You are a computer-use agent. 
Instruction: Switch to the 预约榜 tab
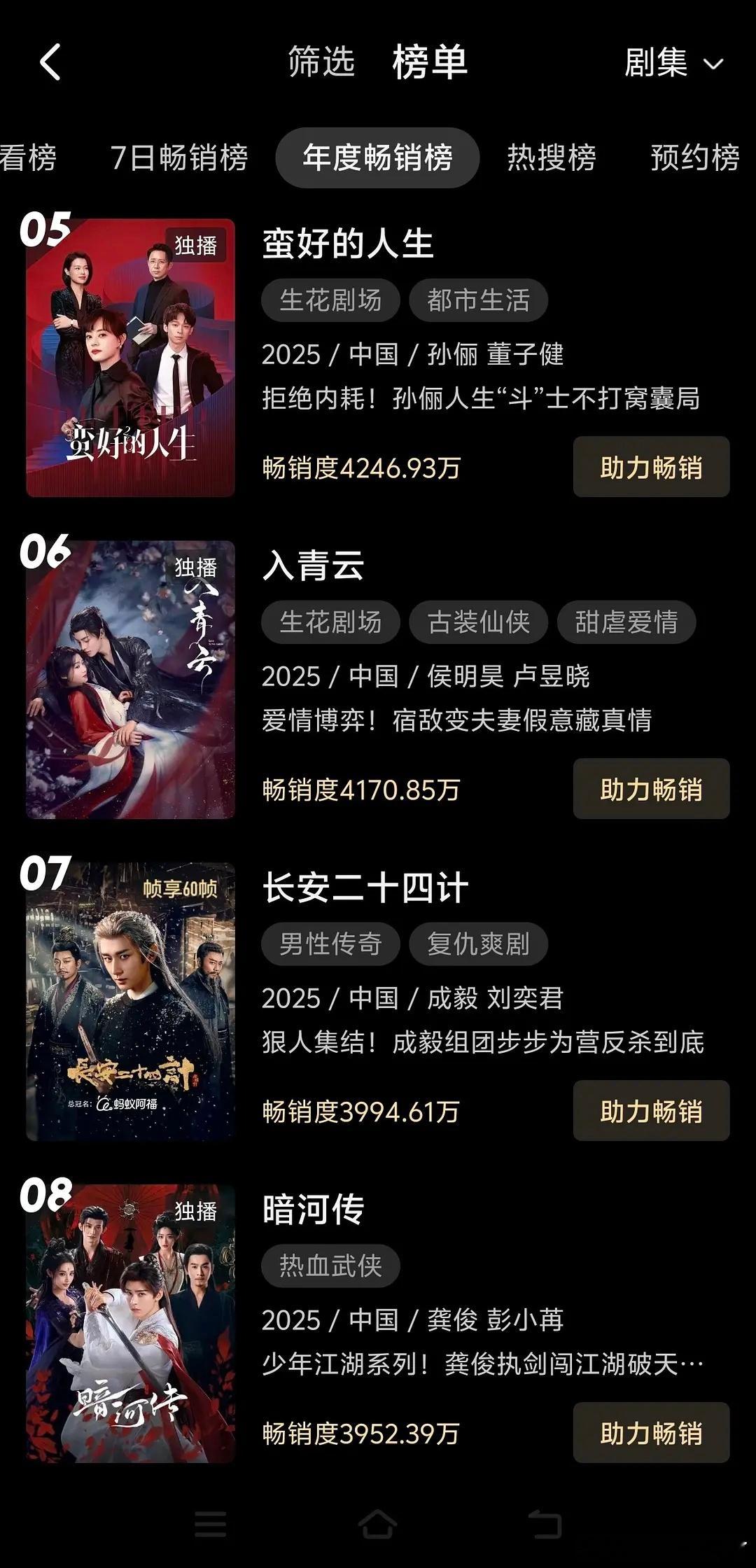[x=694, y=157]
